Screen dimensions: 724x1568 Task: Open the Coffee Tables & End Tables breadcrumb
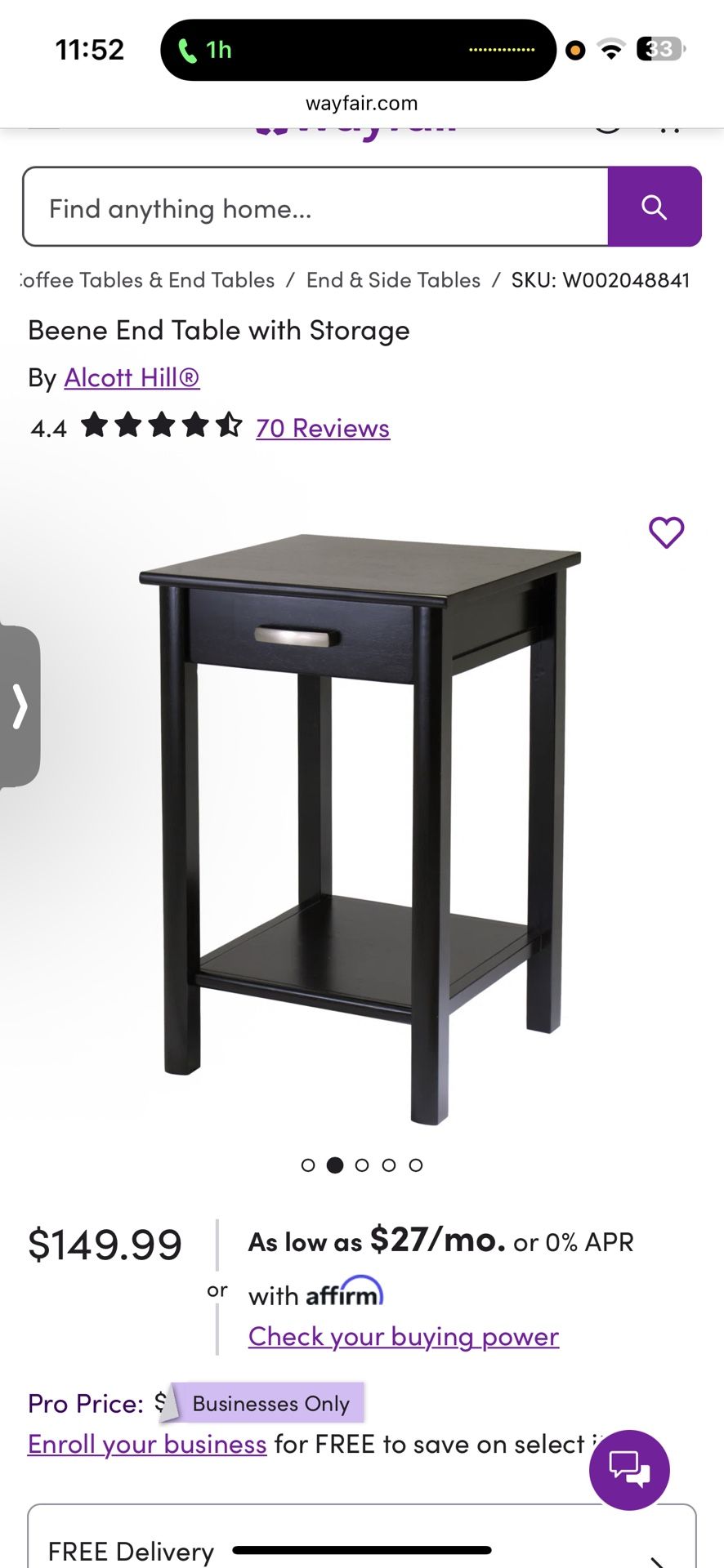point(147,280)
